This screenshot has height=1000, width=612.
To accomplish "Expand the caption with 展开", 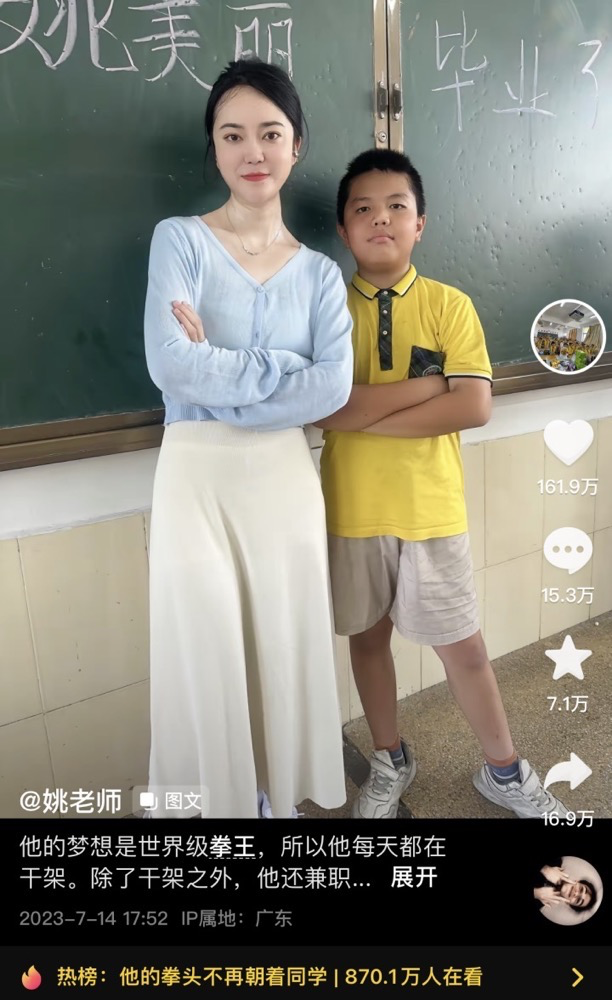I will 413,878.
